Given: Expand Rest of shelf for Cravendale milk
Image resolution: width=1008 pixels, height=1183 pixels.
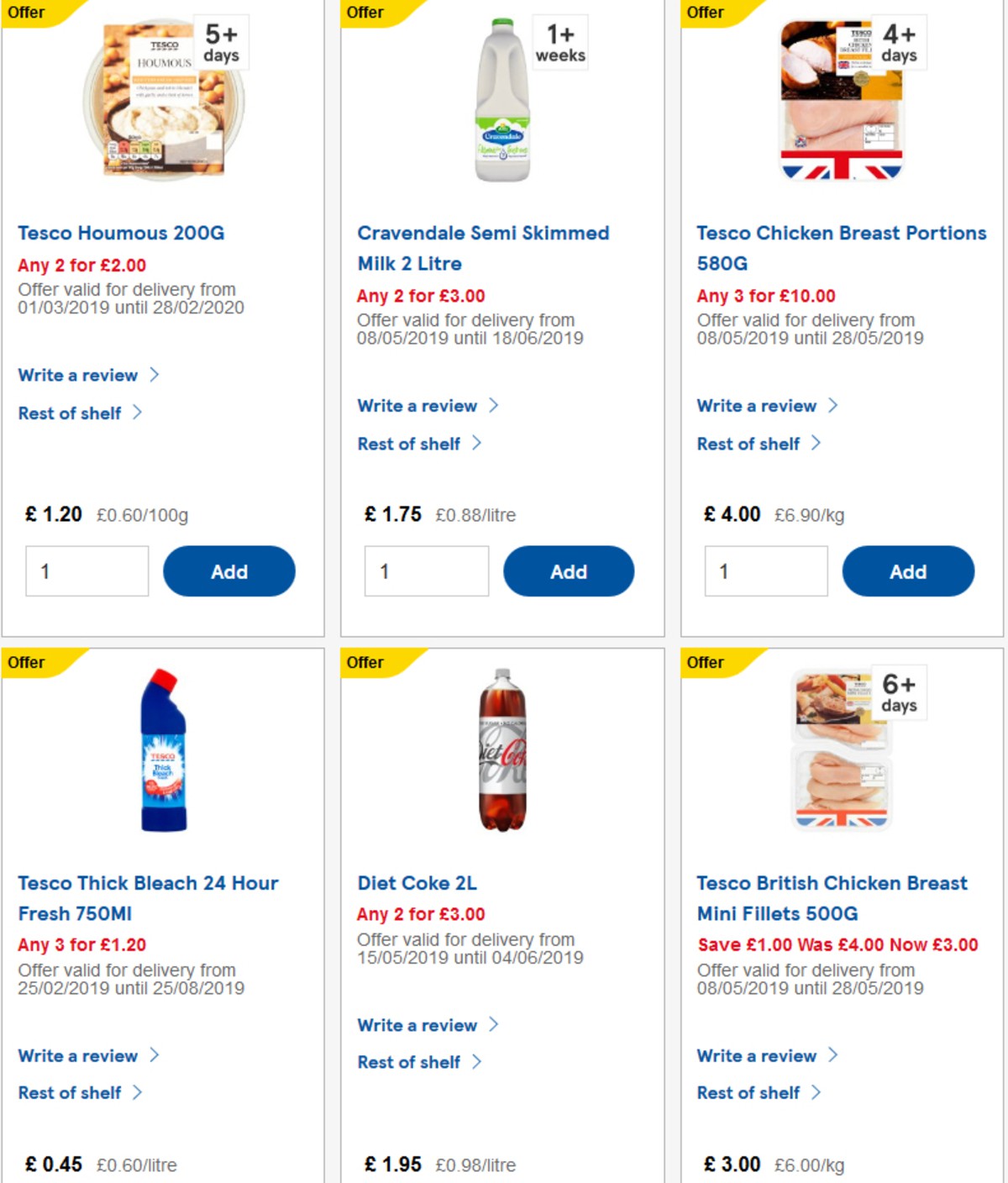Looking at the screenshot, I should 411,444.
